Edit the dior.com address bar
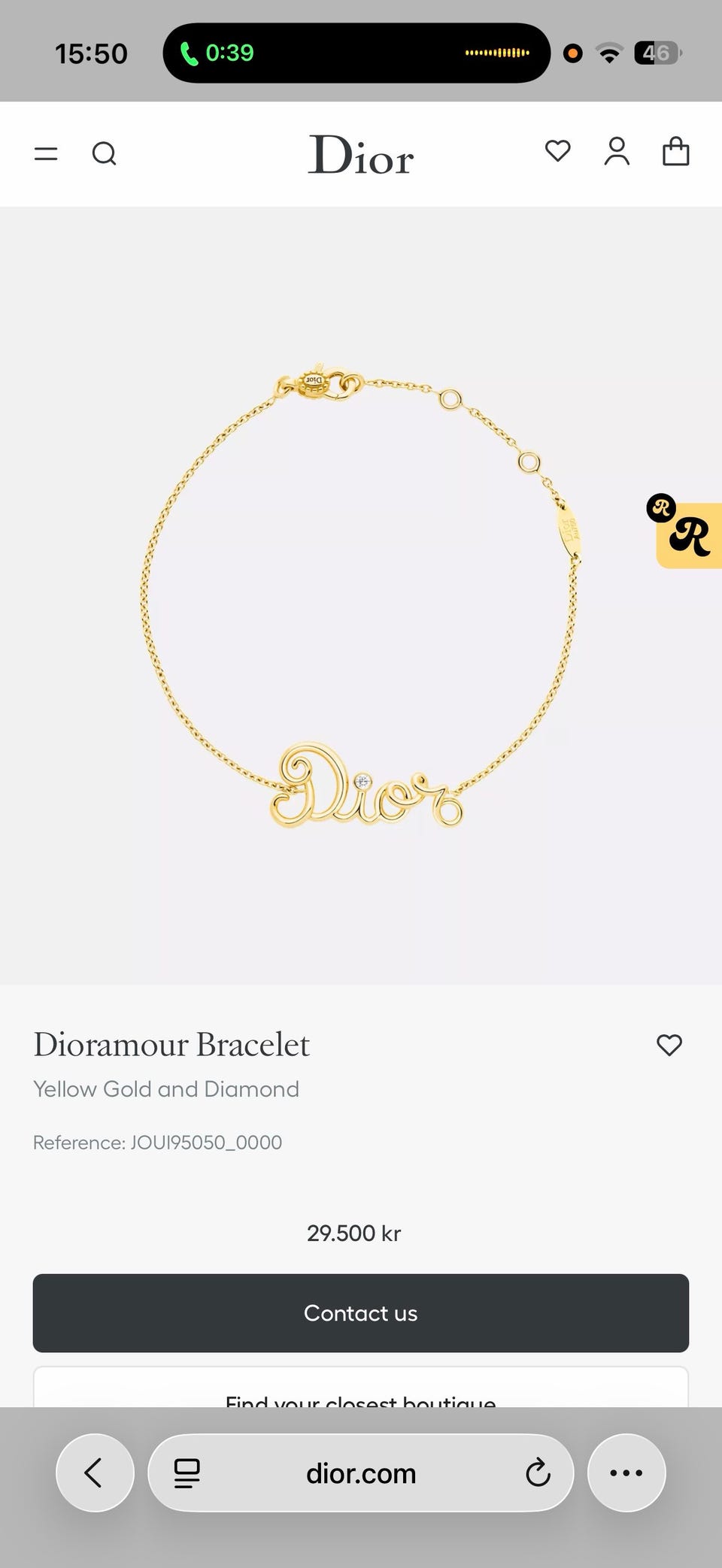 (x=361, y=1473)
